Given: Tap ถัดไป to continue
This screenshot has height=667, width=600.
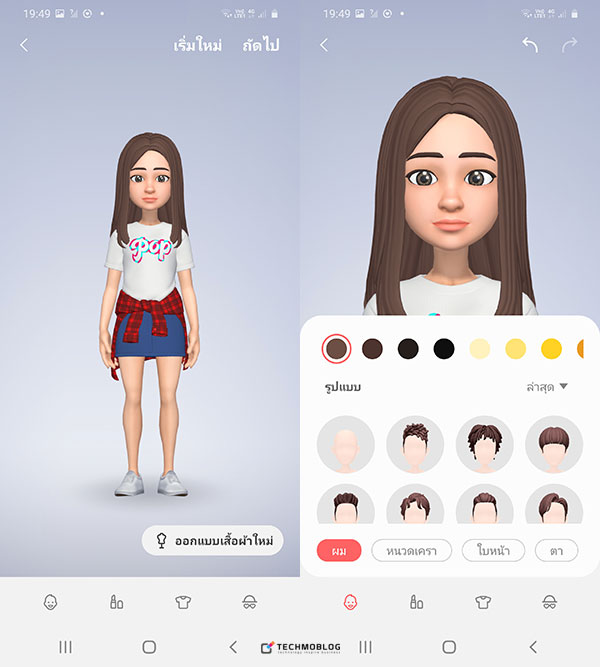Looking at the screenshot, I should pos(260,46).
